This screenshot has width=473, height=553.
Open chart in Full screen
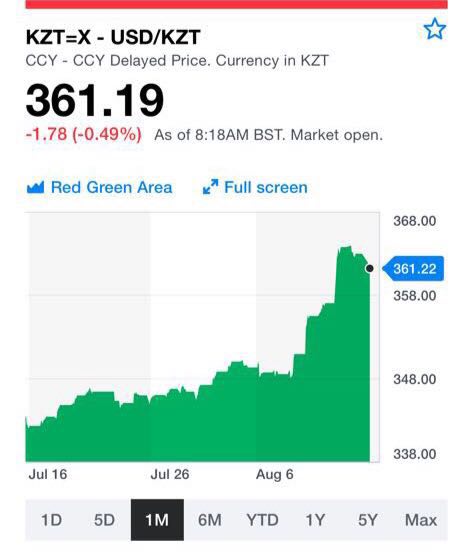point(255,187)
